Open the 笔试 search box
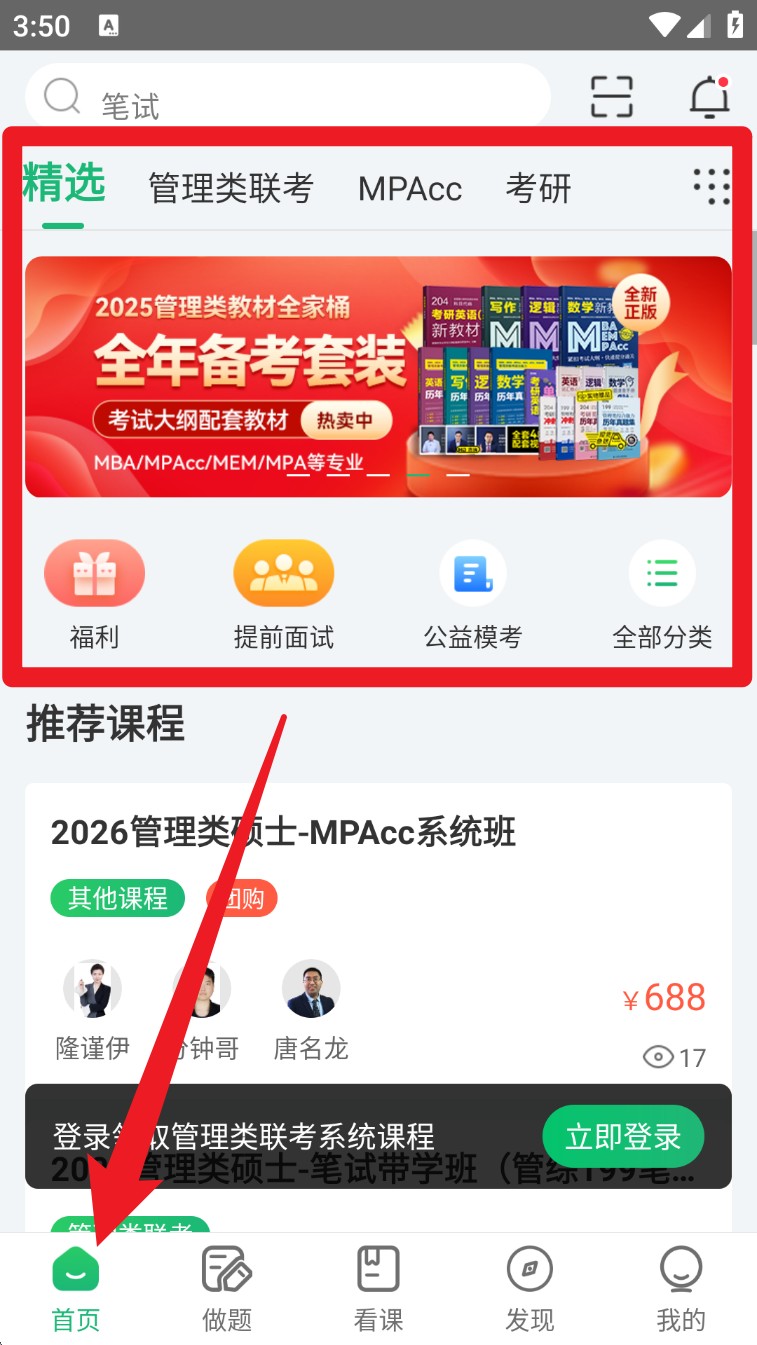The image size is (757, 1345). 290,100
